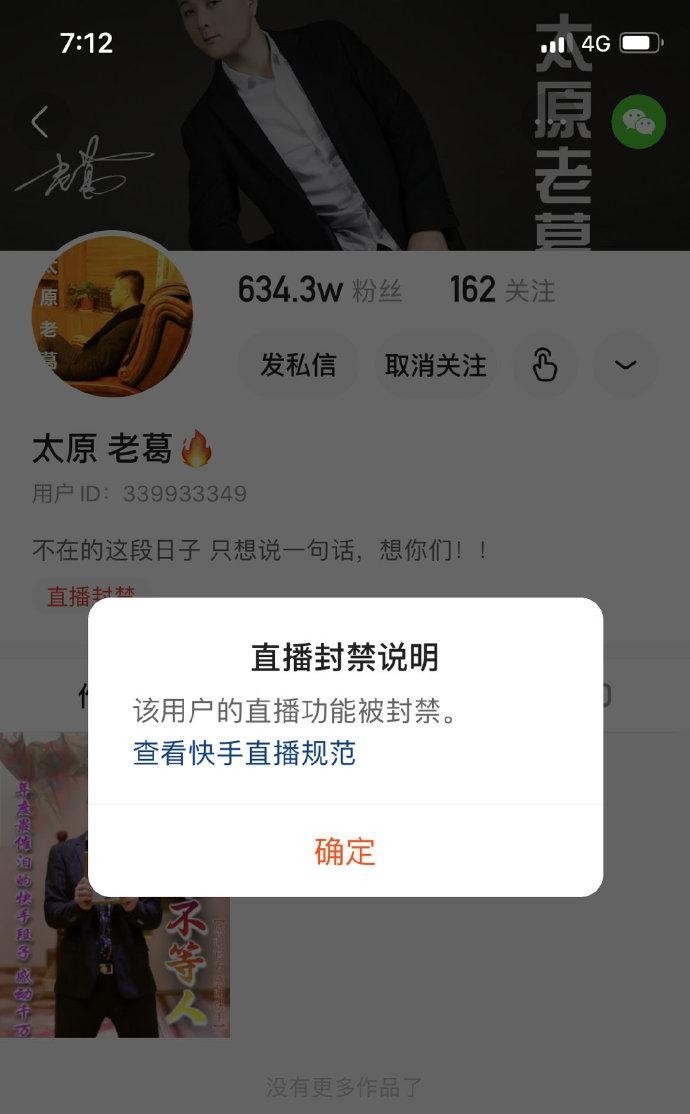Tap the green WeChat share icon
The height and width of the screenshot is (1114, 690).
638,122
